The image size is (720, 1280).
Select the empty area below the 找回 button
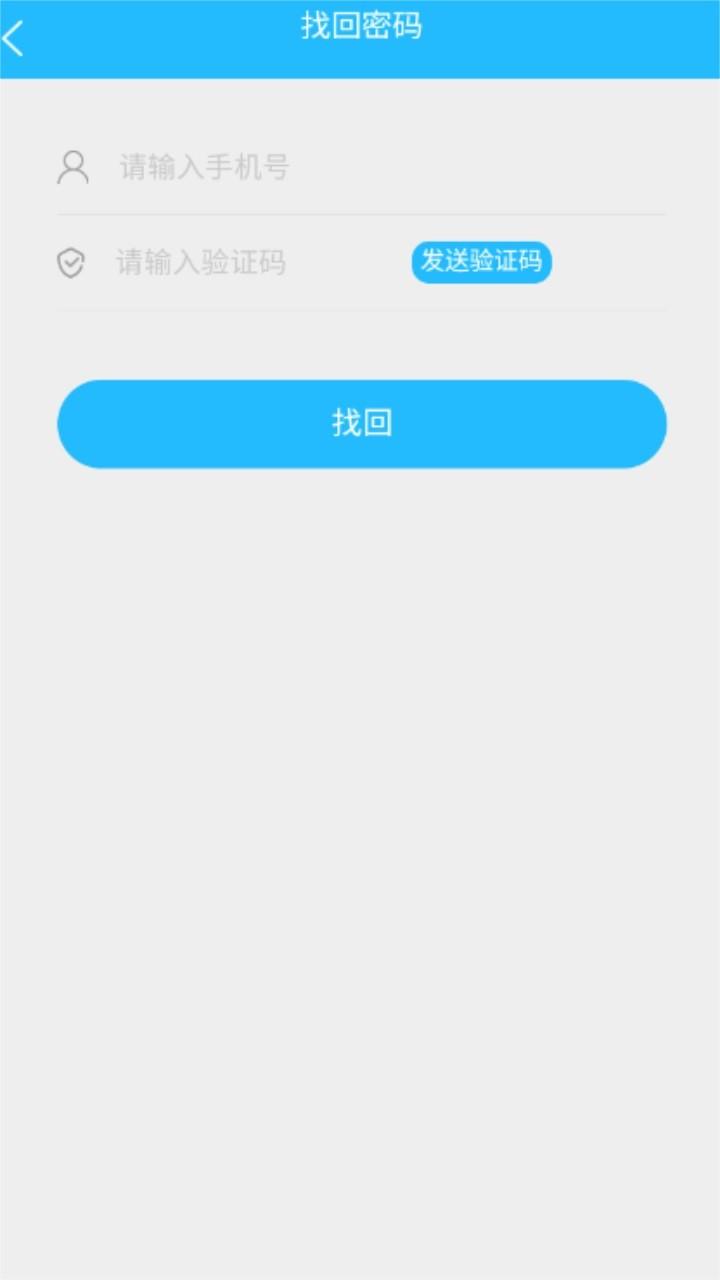click(361, 800)
